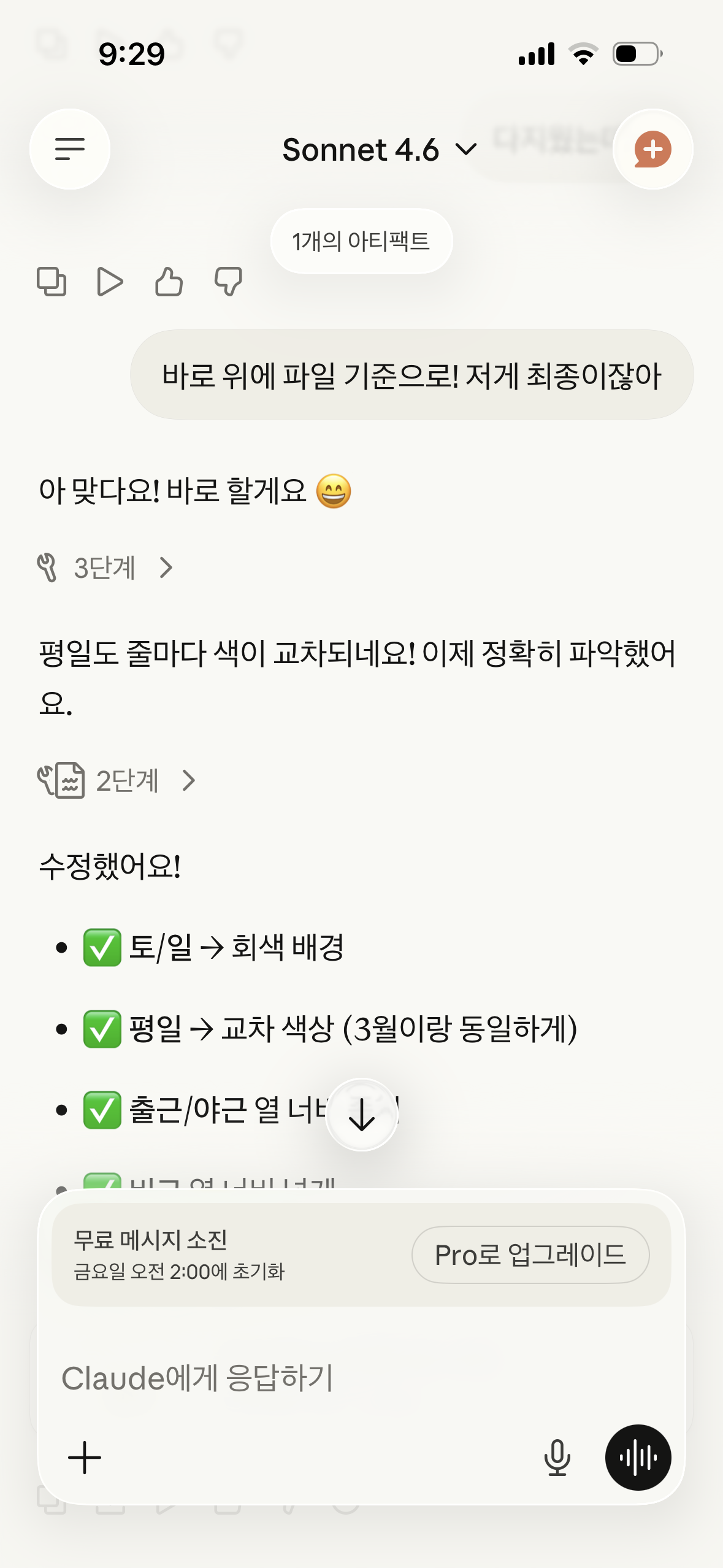Viewport: 723px width, 1568px height.
Task: Open the Sonnet 4.6 model selector
Action: click(378, 150)
